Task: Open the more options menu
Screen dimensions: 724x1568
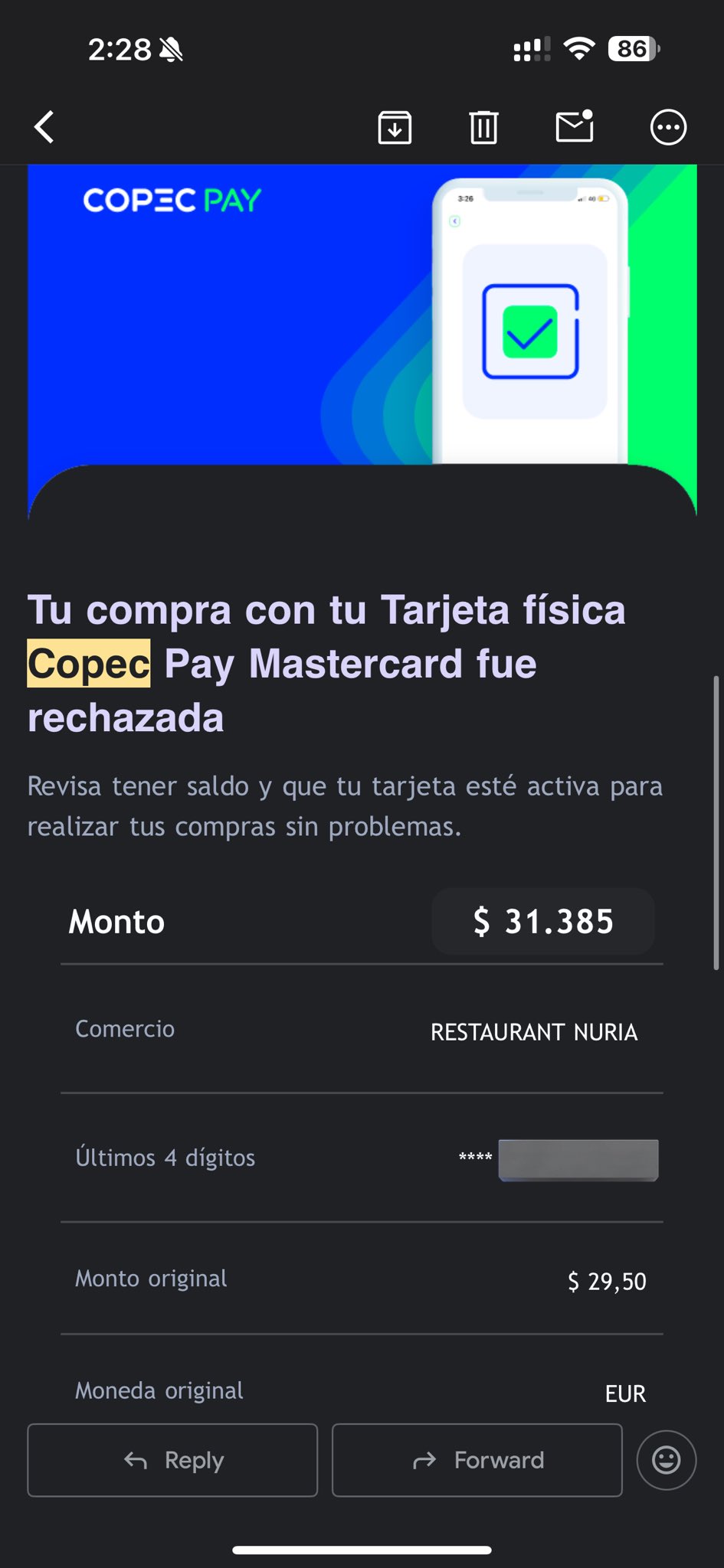Action: [668, 127]
